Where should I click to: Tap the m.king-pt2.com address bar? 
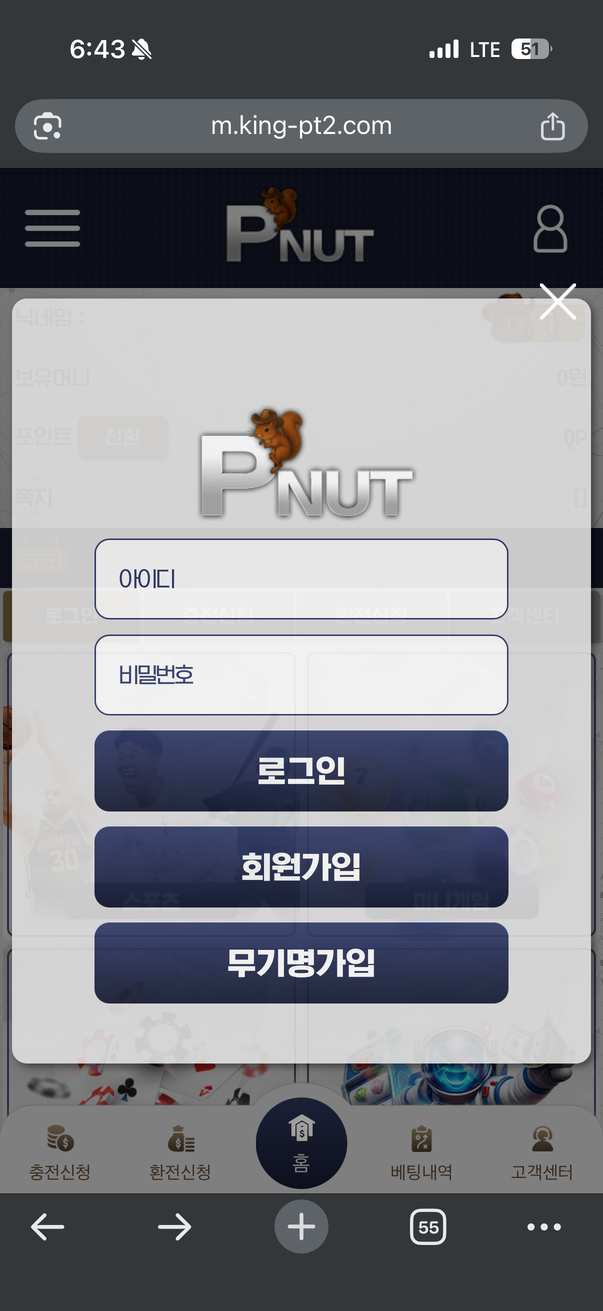coord(301,126)
